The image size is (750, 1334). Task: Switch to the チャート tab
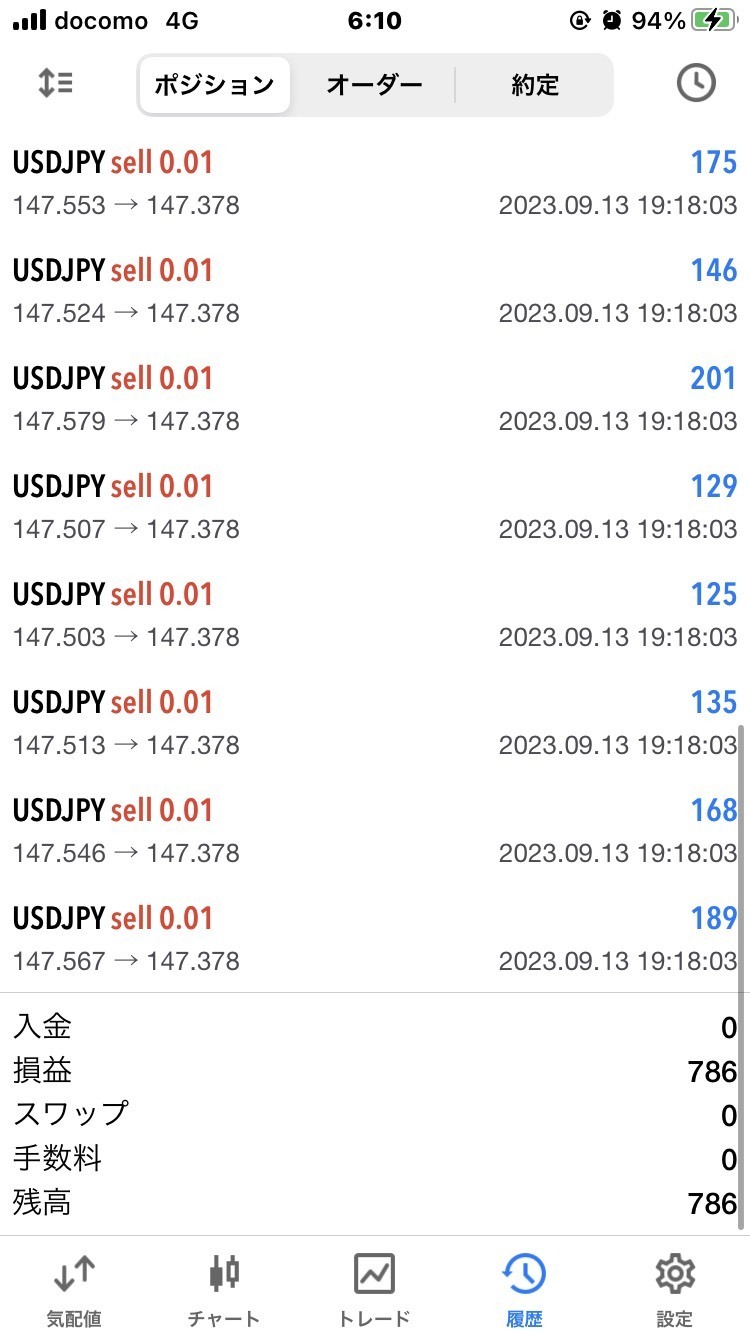click(224, 1288)
